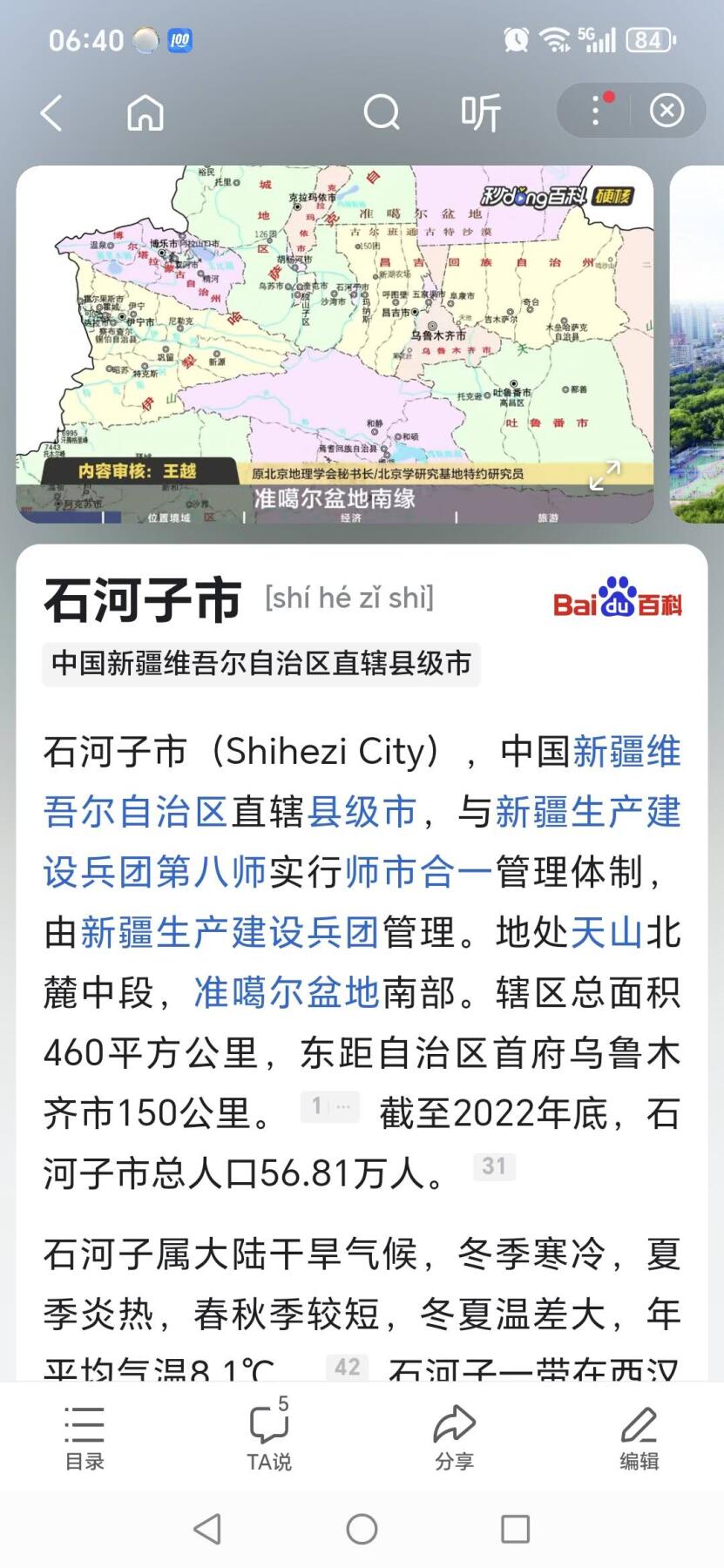Open search from the top bar

(x=381, y=112)
